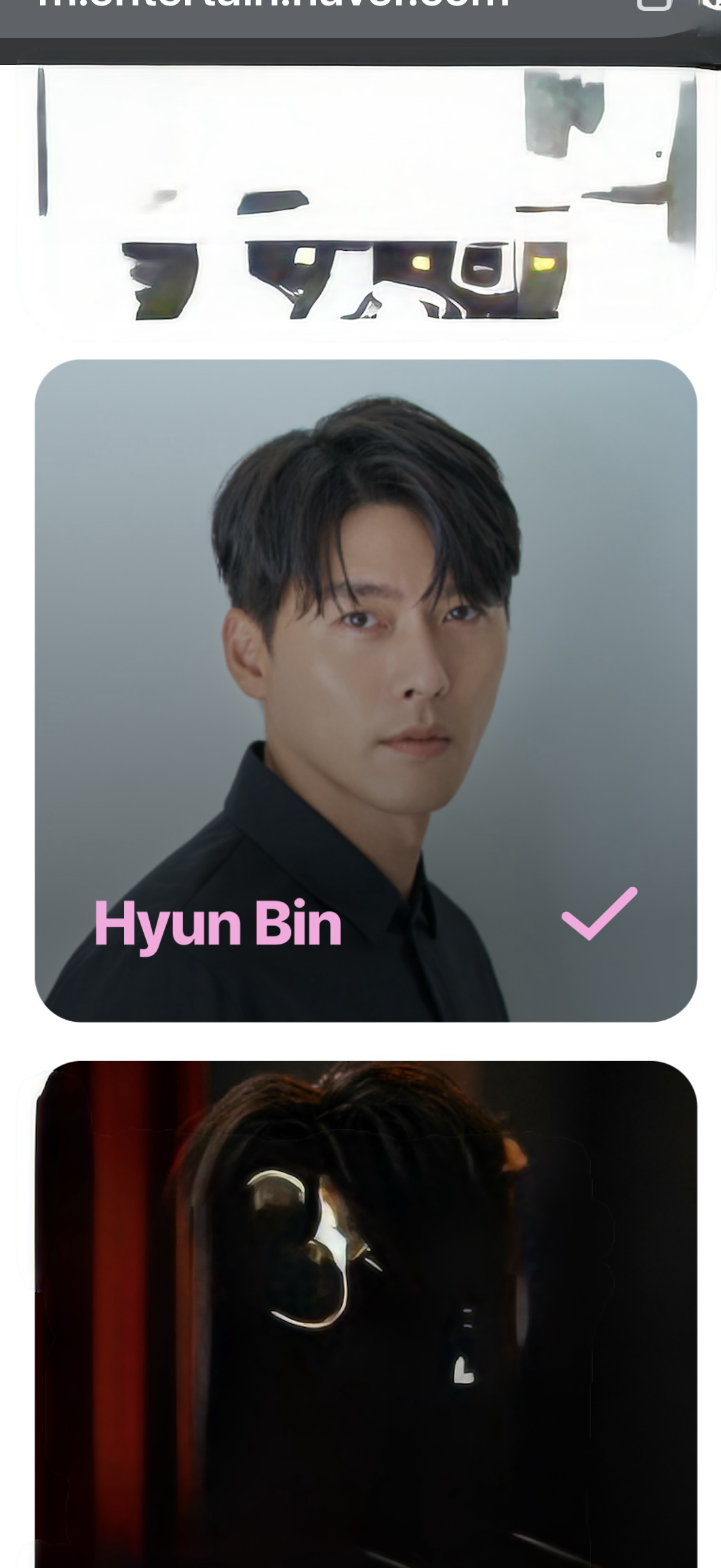This screenshot has height=1568, width=721.
Task: Open the sketch image card above Hyun Bin
Action: coord(366,197)
